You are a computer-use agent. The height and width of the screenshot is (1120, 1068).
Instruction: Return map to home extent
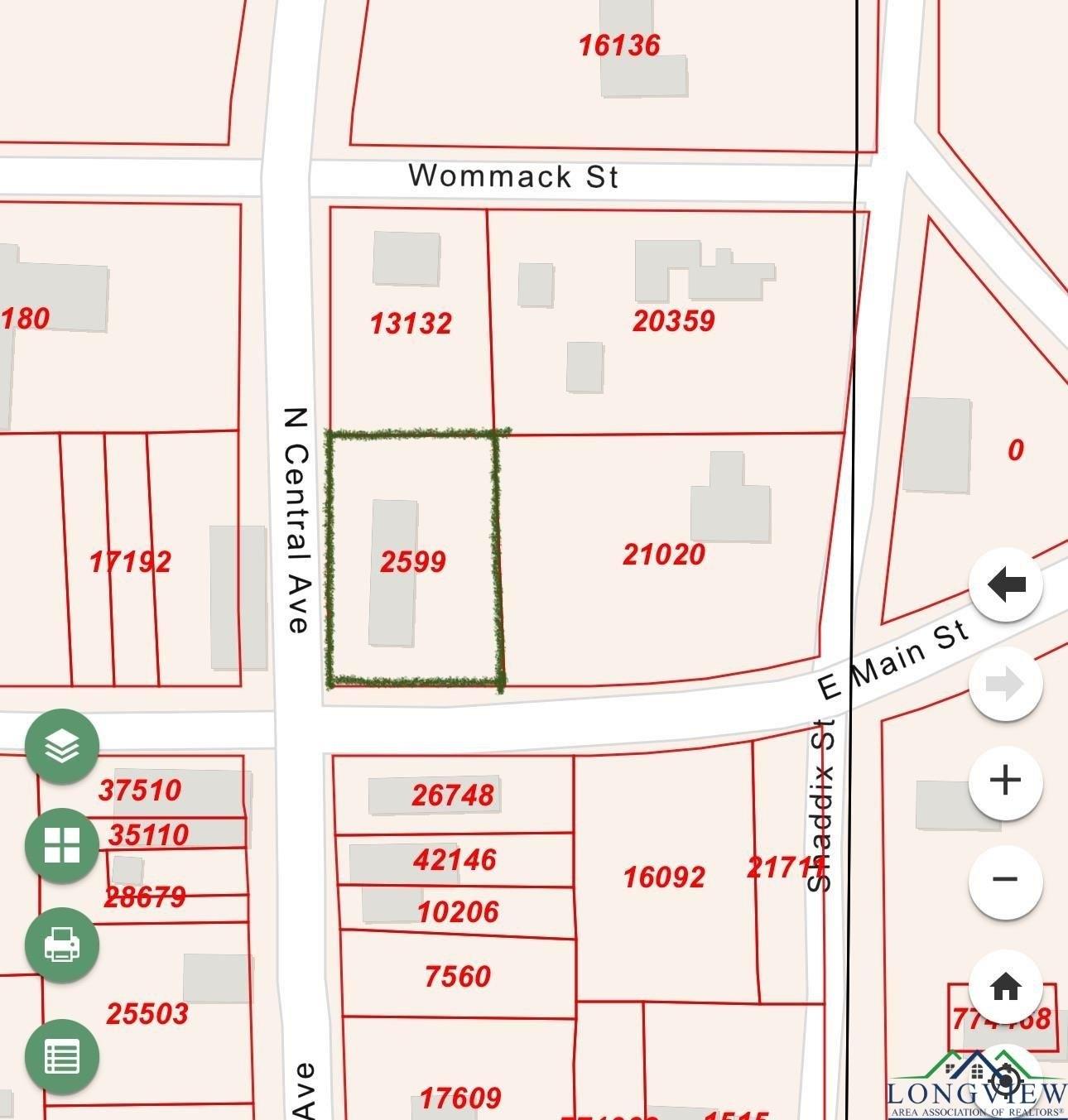(1005, 987)
